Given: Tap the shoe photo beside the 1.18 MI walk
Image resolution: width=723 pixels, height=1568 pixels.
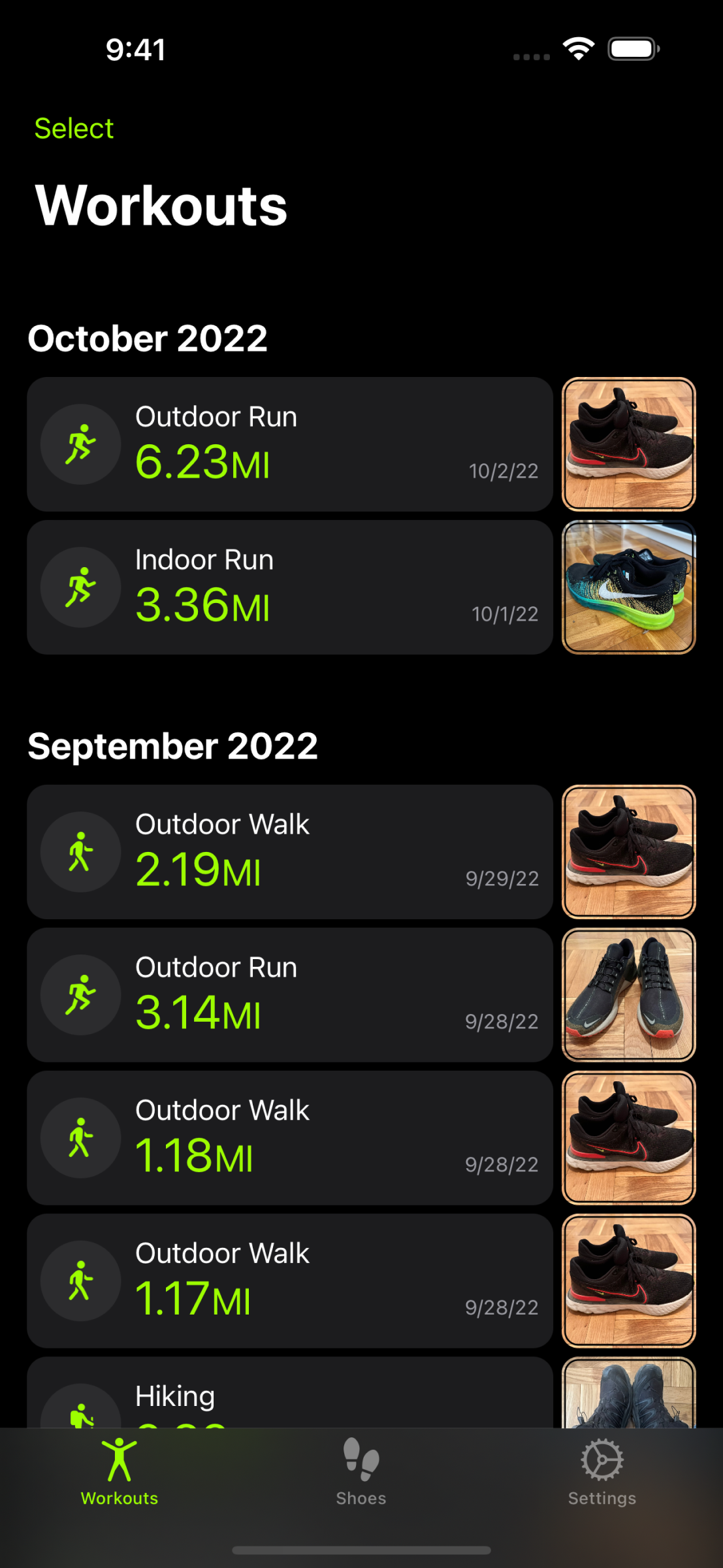Looking at the screenshot, I should click(x=628, y=1137).
